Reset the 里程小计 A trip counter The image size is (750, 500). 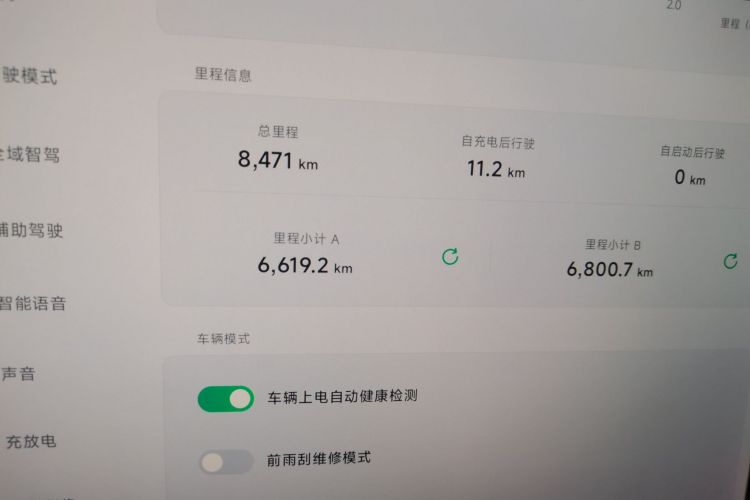[x=450, y=257]
